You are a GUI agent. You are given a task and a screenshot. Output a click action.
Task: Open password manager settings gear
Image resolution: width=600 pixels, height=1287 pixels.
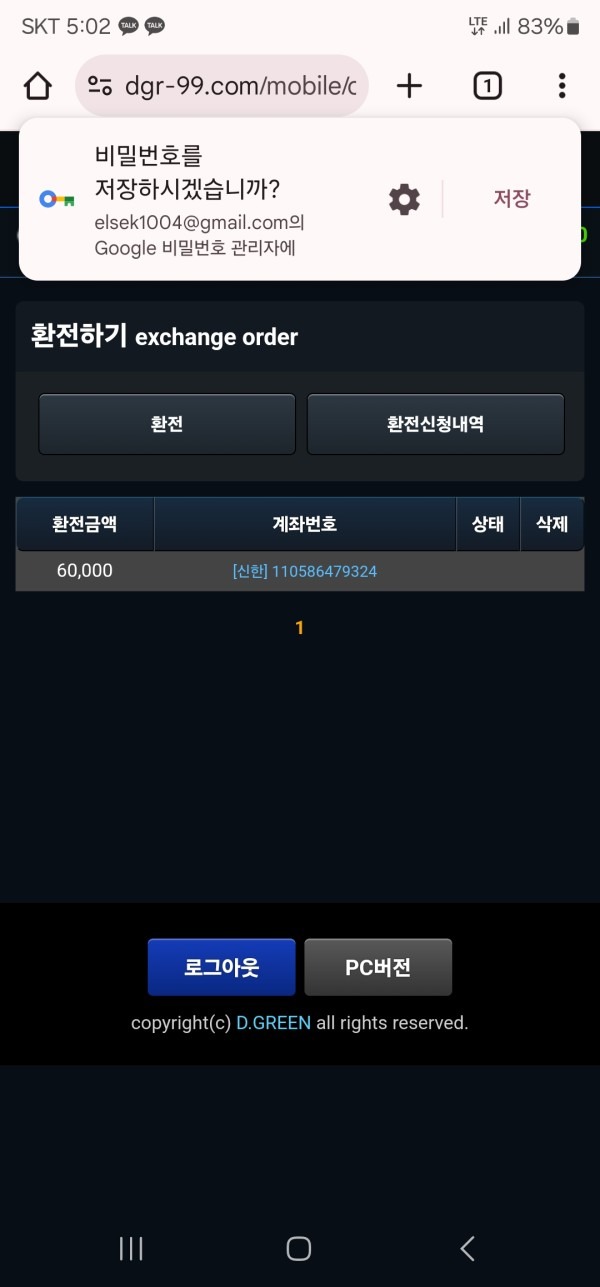pyautogui.click(x=404, y=199)
